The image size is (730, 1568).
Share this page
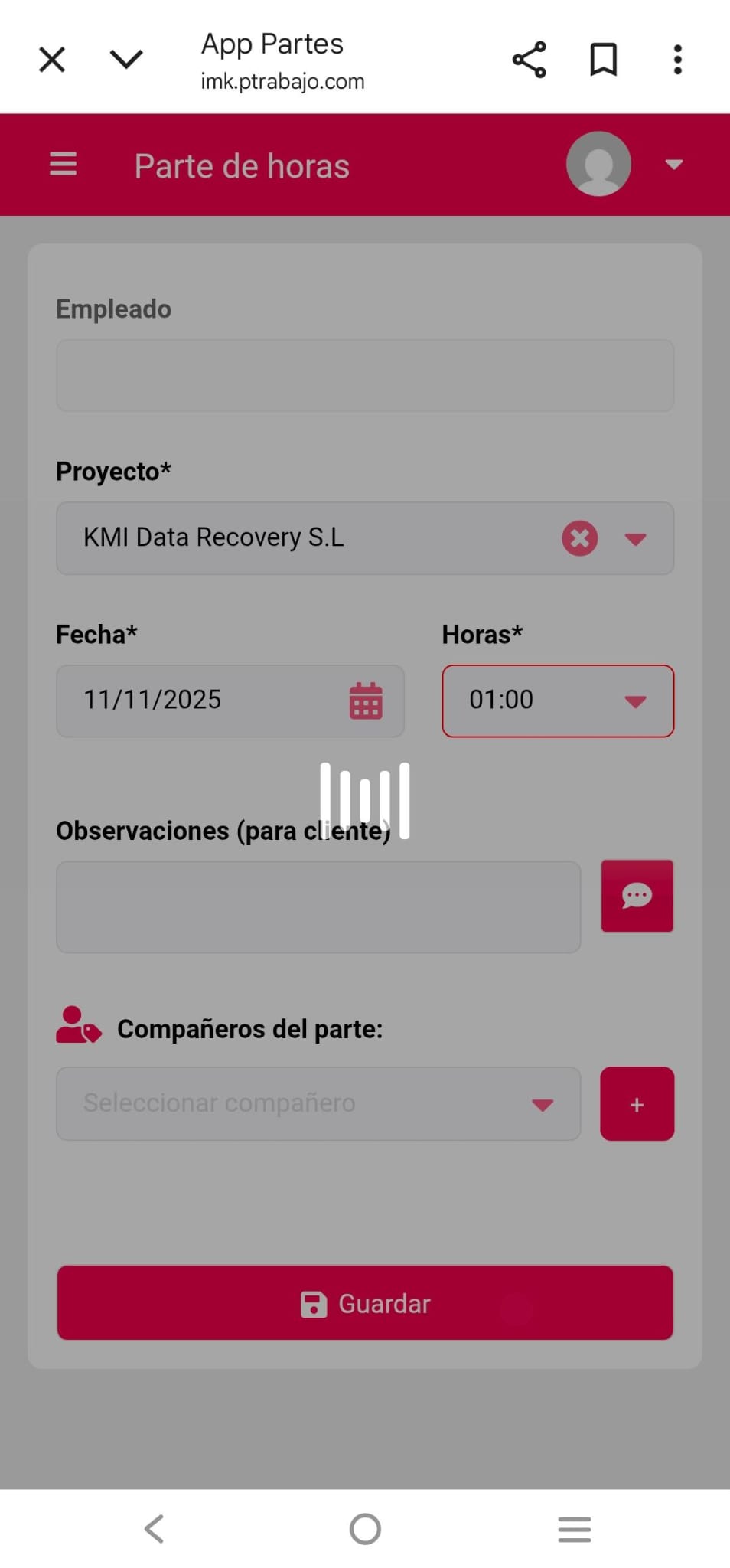click(529, 60)
